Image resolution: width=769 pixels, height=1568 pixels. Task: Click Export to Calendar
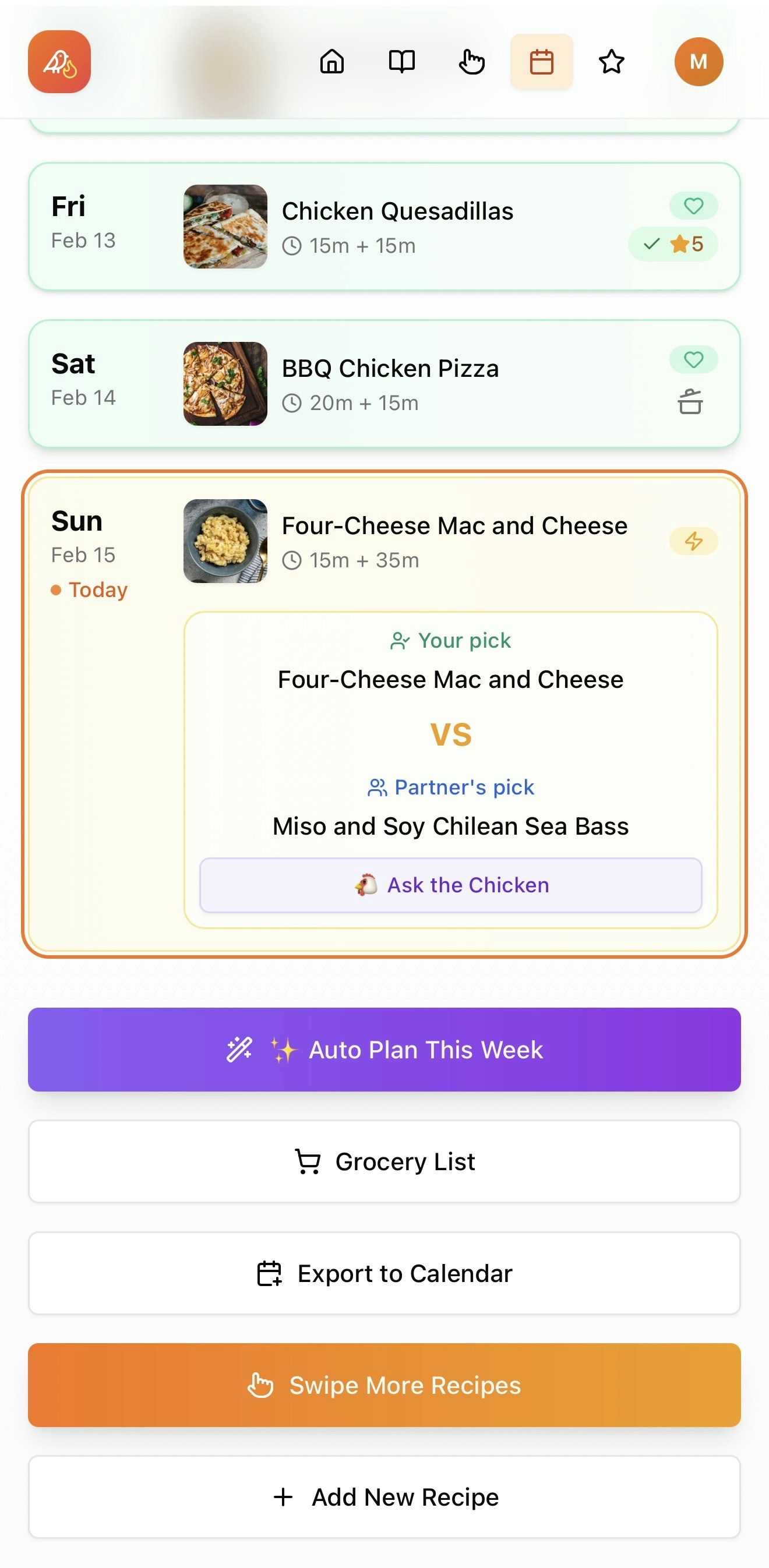[x=384, y=1273]
